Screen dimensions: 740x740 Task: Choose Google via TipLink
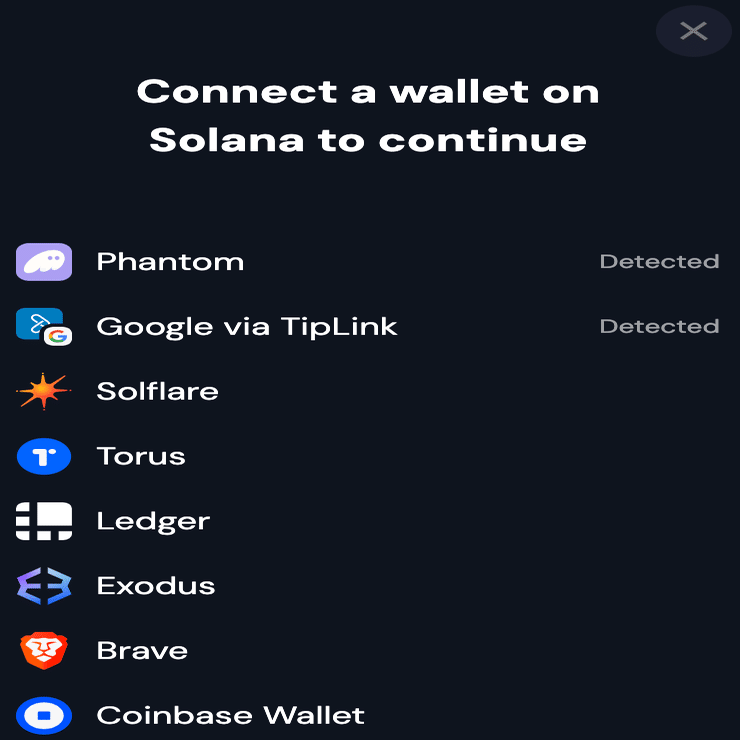246,327
